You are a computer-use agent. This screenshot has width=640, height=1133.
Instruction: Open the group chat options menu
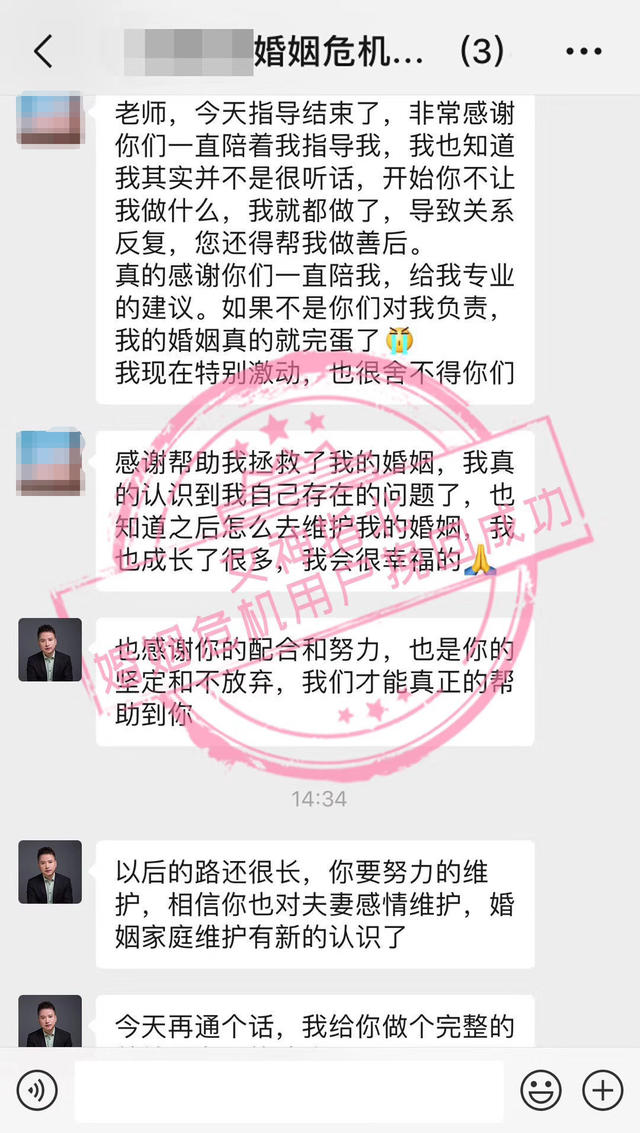583,51
